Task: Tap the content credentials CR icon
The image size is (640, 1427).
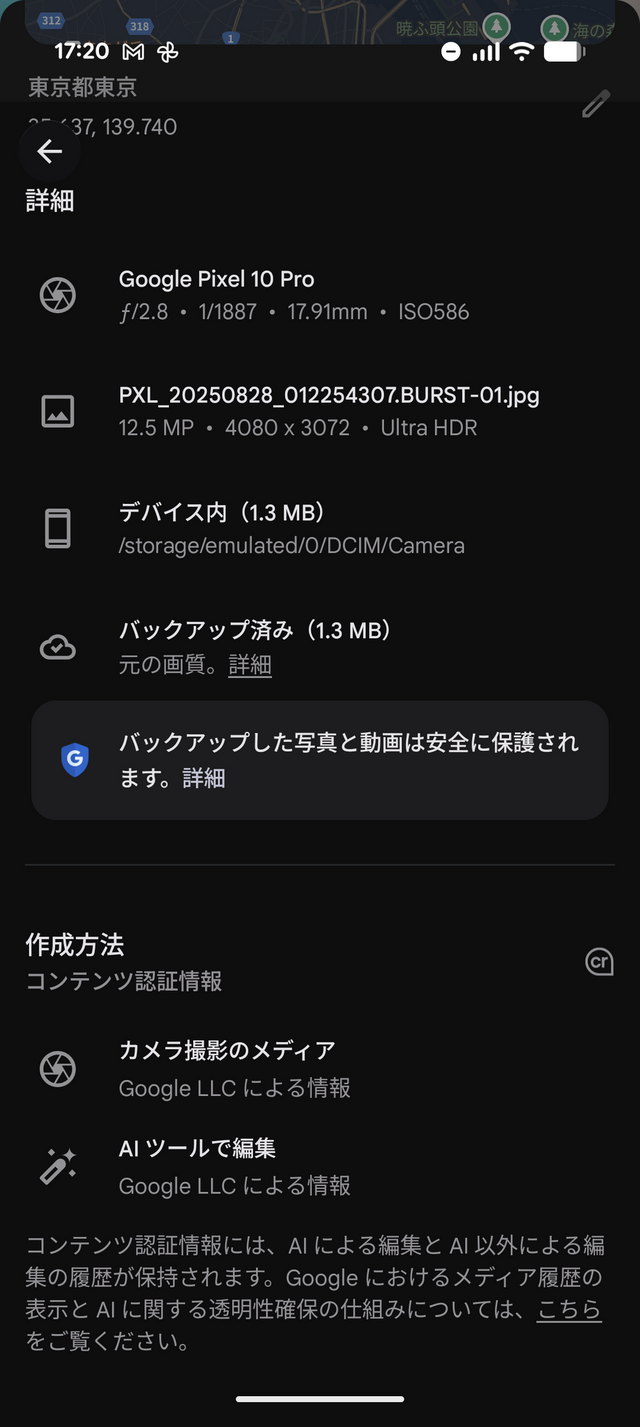Action: click(598, 962)
